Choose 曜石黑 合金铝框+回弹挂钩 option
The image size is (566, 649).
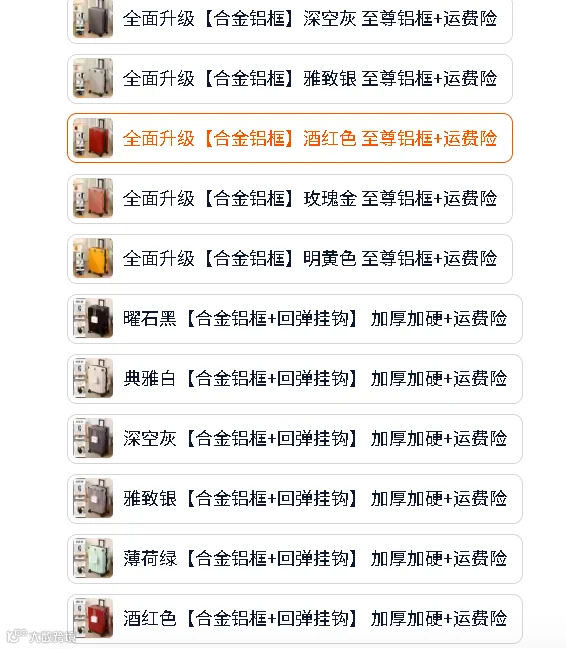(x=295, y=319)
